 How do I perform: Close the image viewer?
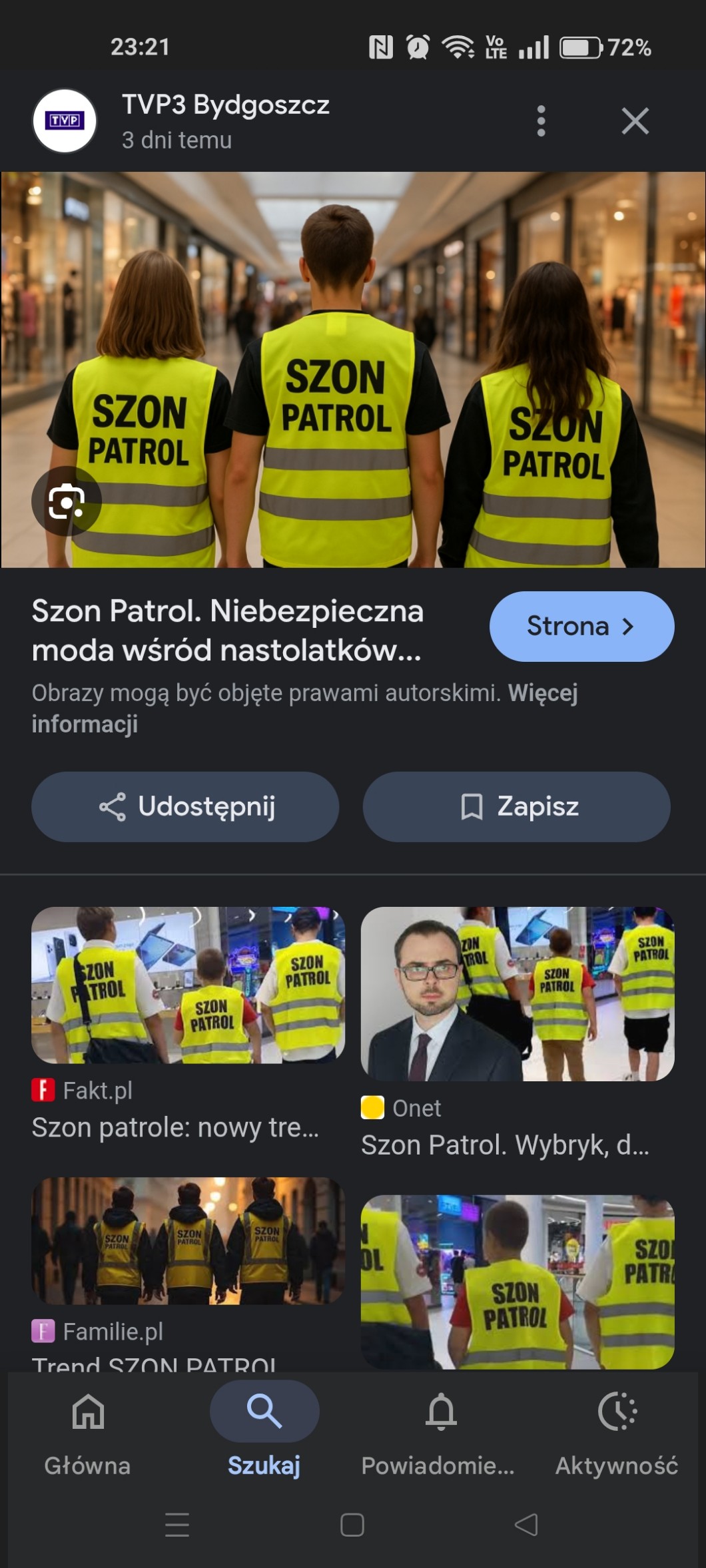point(635,121)
